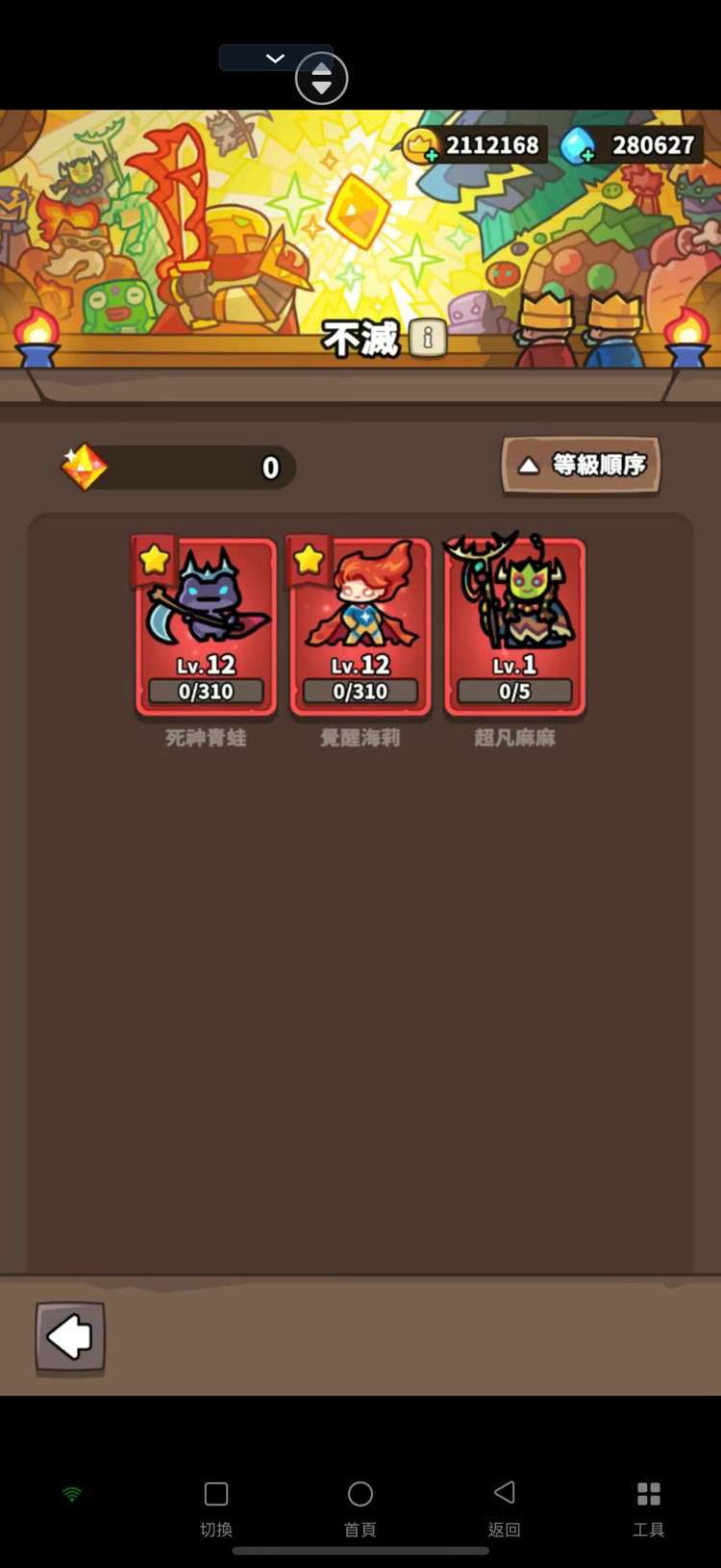Viewport: 721px width, 1568px height.
Task: Open the 死神青蛙 hero card
Action: point(206,627)
